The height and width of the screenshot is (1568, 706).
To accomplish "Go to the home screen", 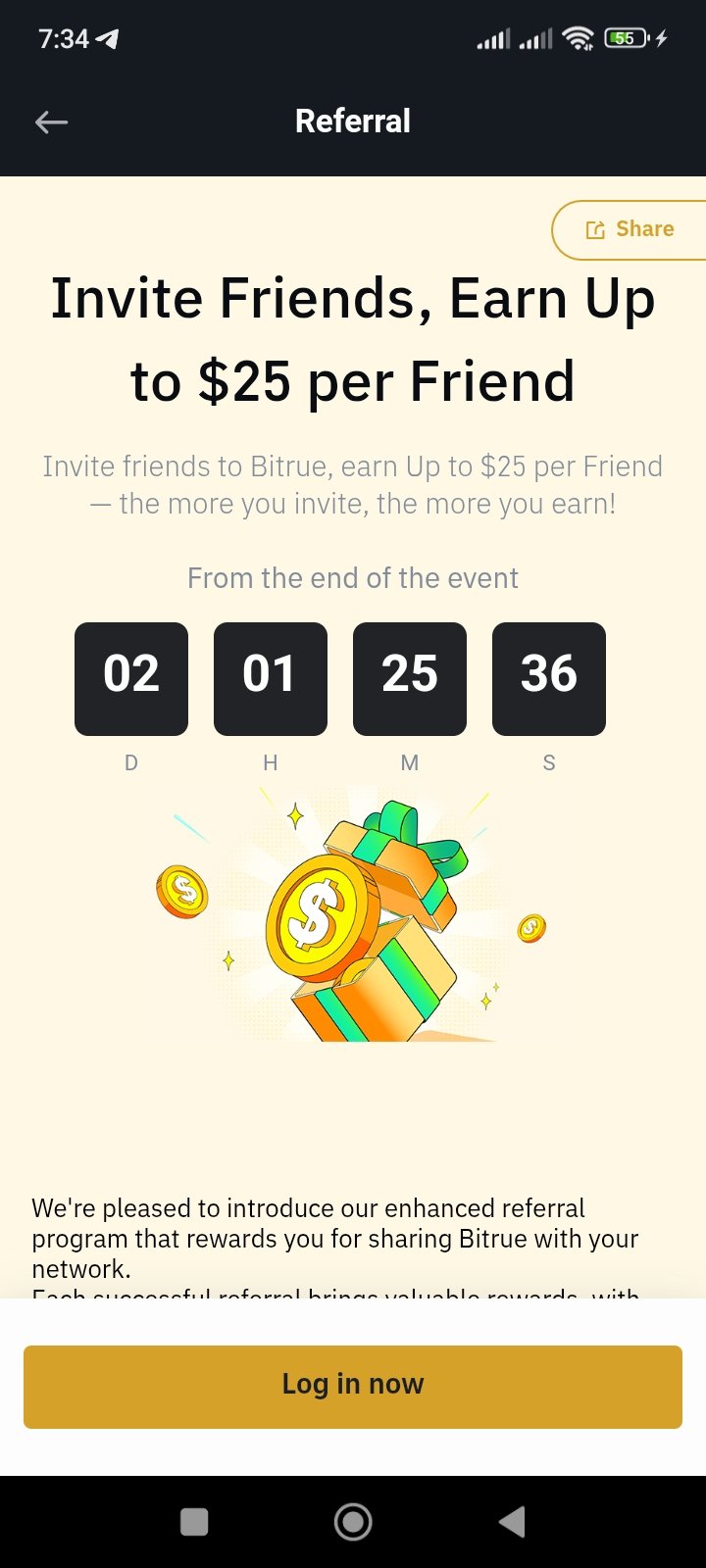I will tap(353, 1522).
